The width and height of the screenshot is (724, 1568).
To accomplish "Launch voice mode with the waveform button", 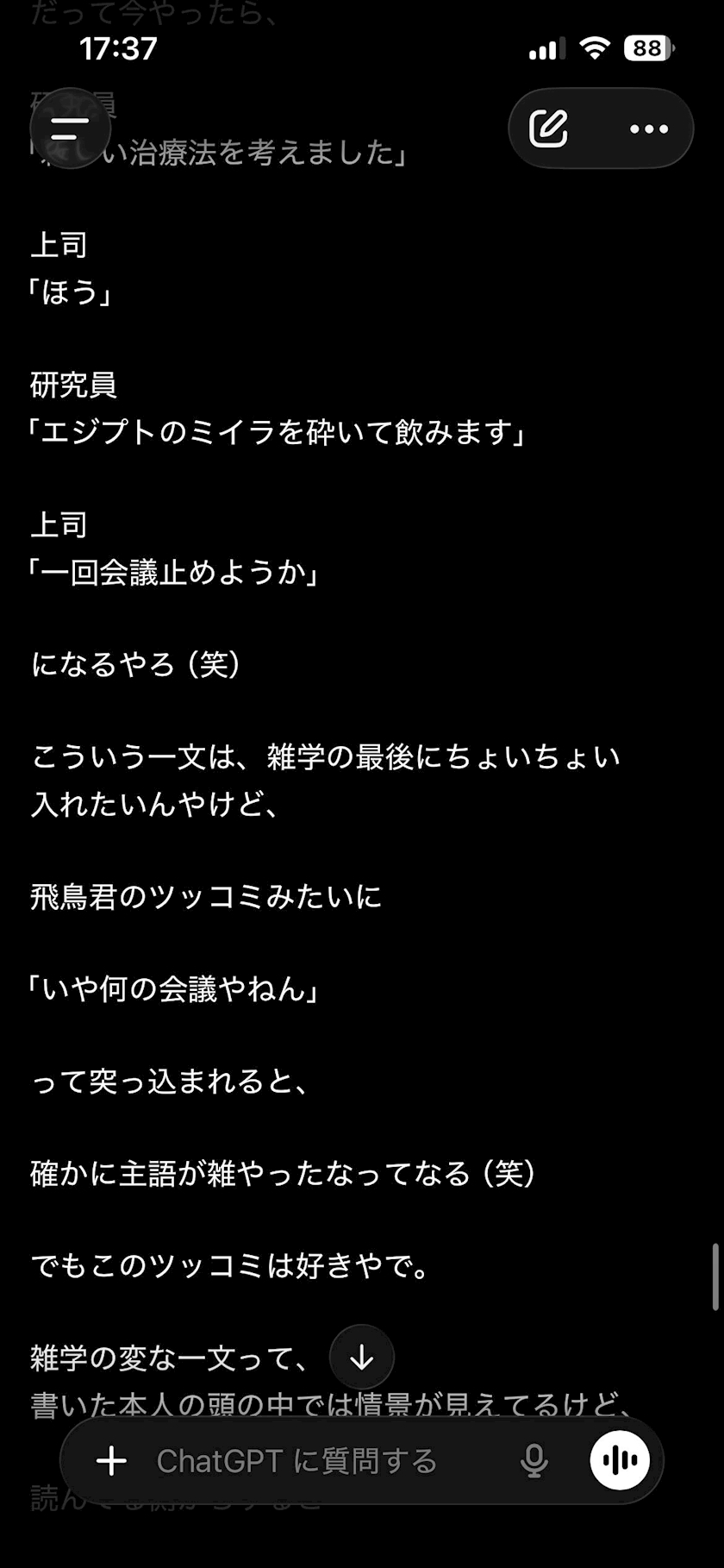I will (620, 1460).
